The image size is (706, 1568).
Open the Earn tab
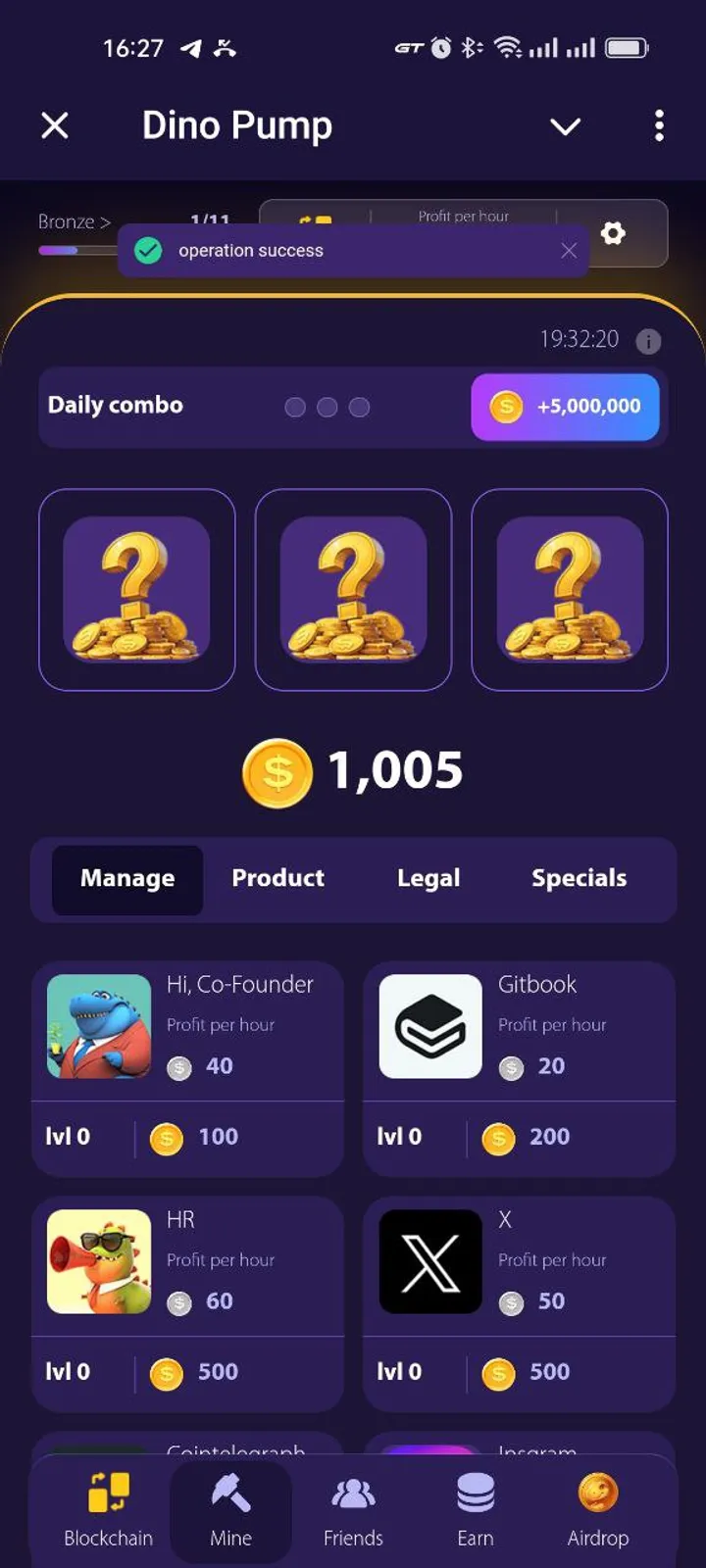(x=476, y=1509)
